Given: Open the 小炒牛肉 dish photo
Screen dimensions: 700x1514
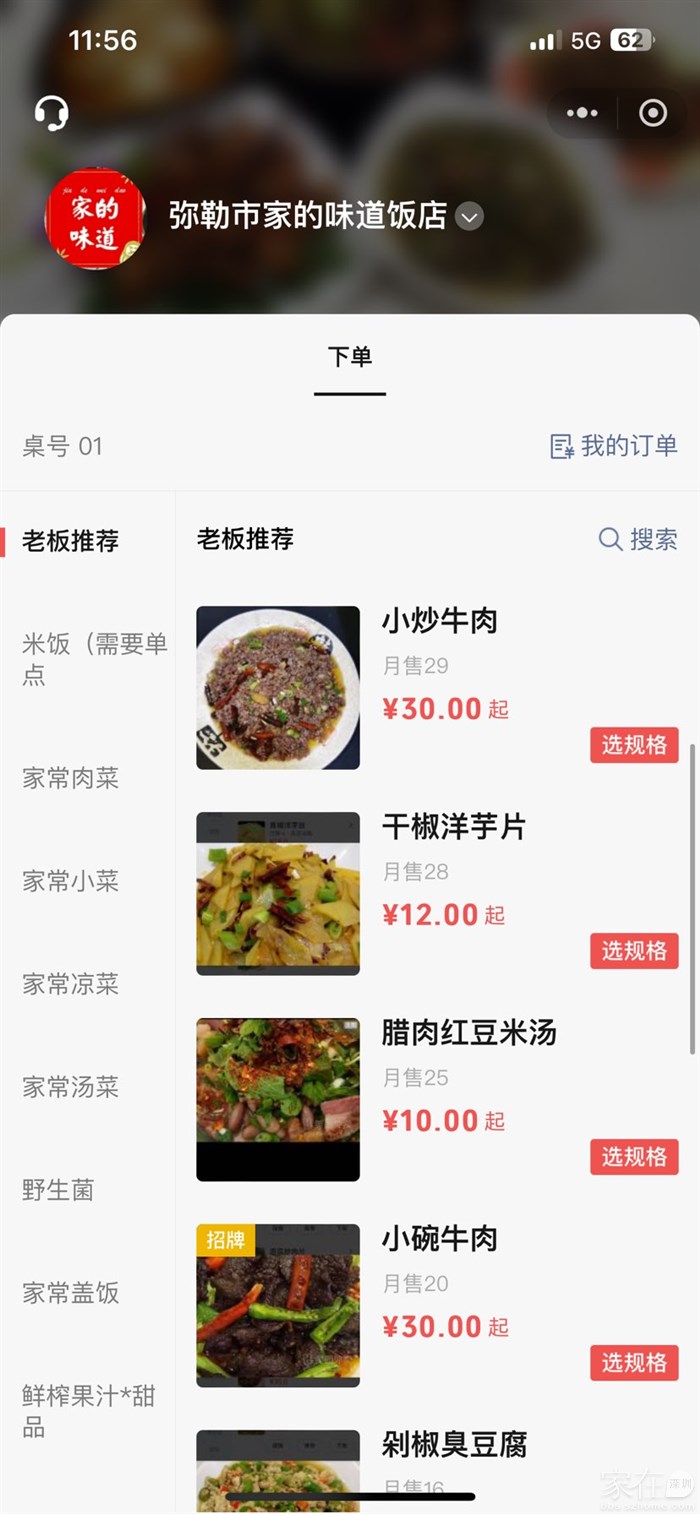Looking at the screenshot, I should (278, 688).
